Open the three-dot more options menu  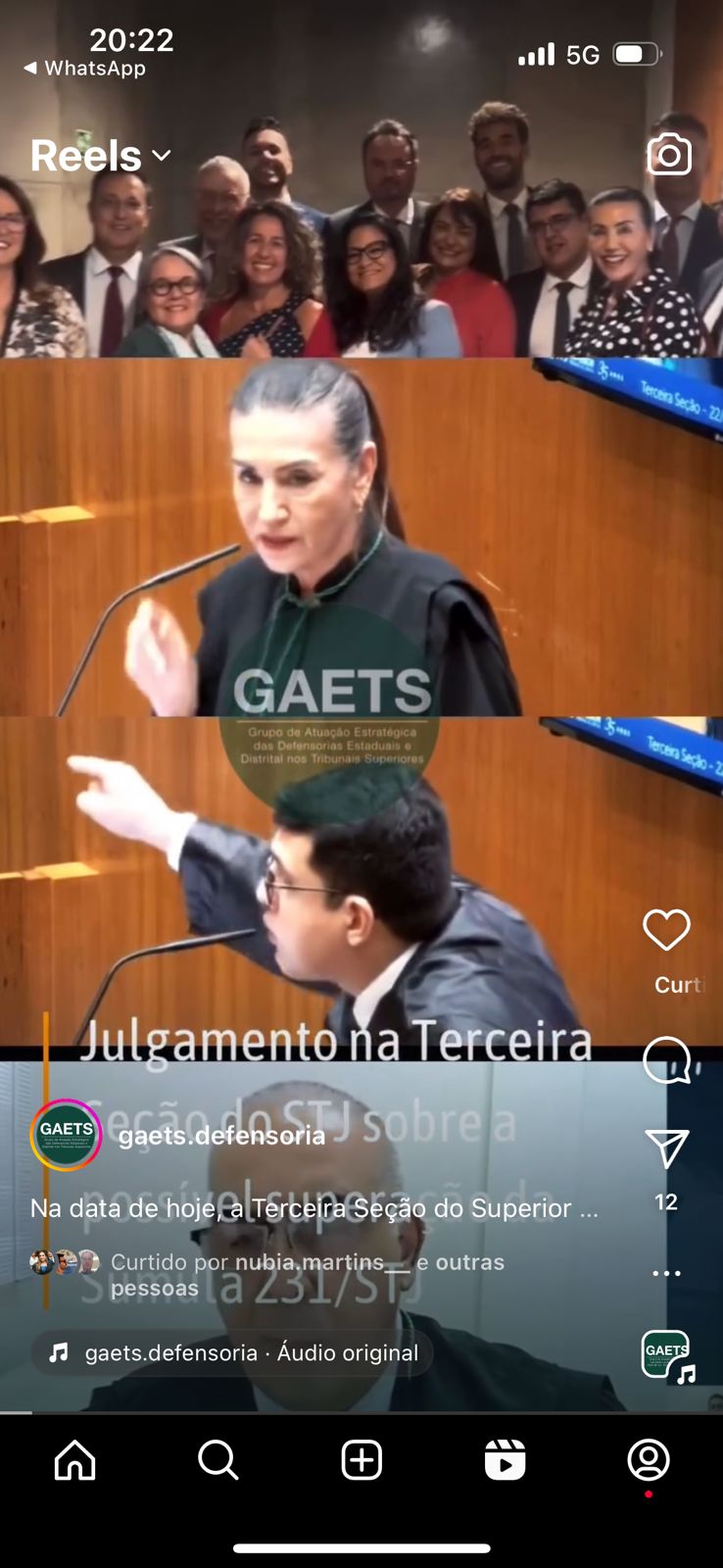click(x=666, y=1273)
